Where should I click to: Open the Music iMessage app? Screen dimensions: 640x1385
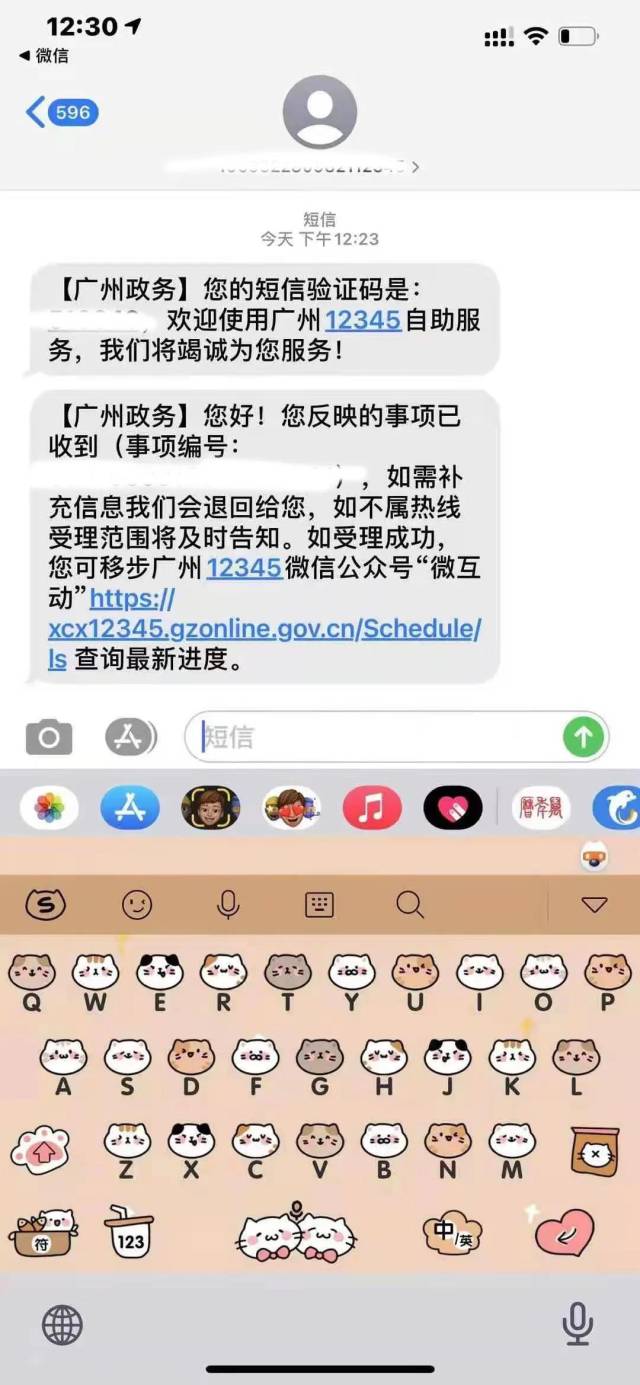(371, 808)
